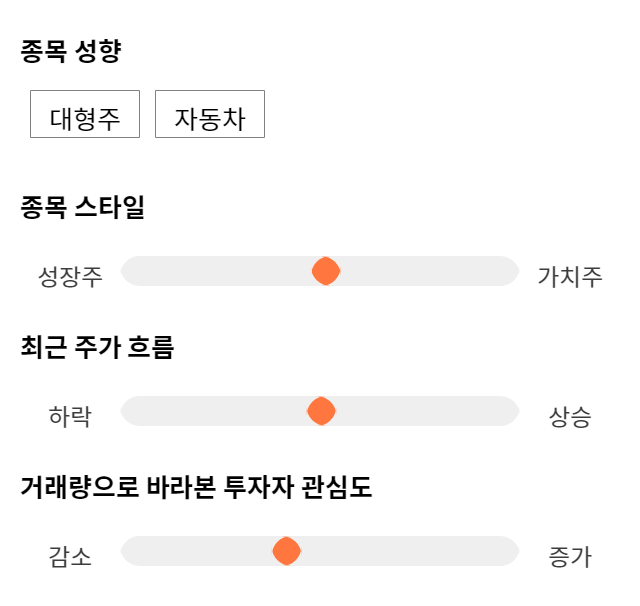The width and height of the screenshot is (640, 606).
Task: Open the 자동차 tag chip
Action: [210, 114]
